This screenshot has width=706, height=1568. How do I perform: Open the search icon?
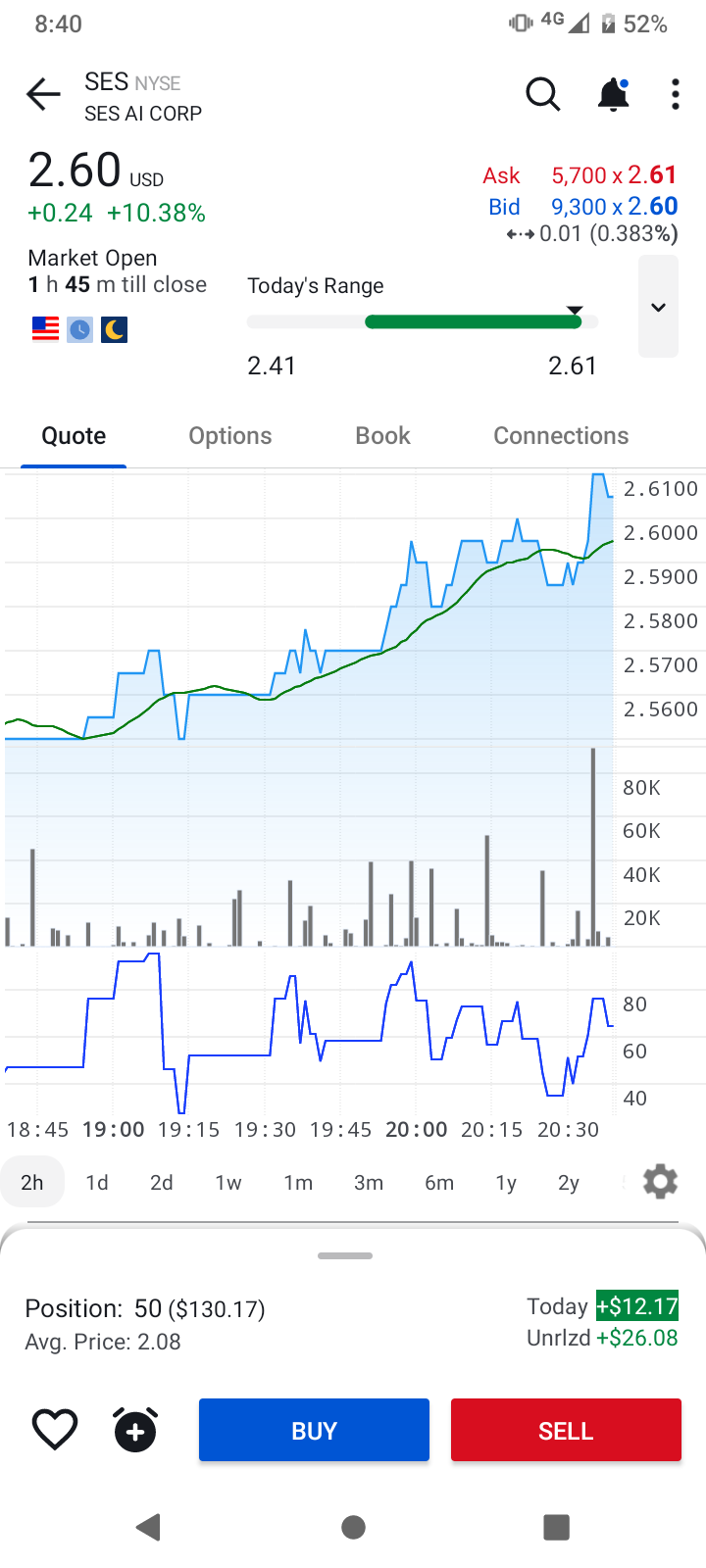point(542,95)
